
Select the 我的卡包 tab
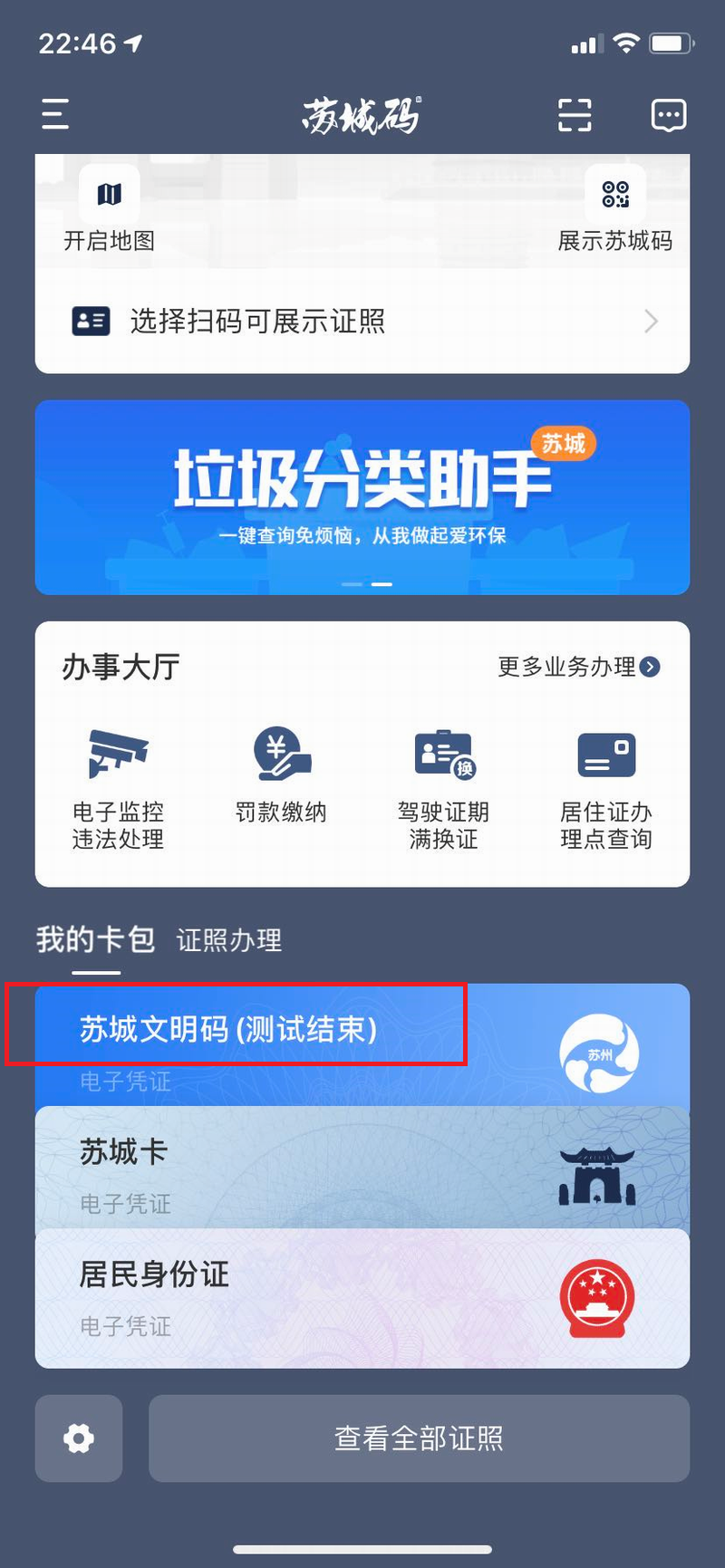pyautogui.click(x=94, y=941)
